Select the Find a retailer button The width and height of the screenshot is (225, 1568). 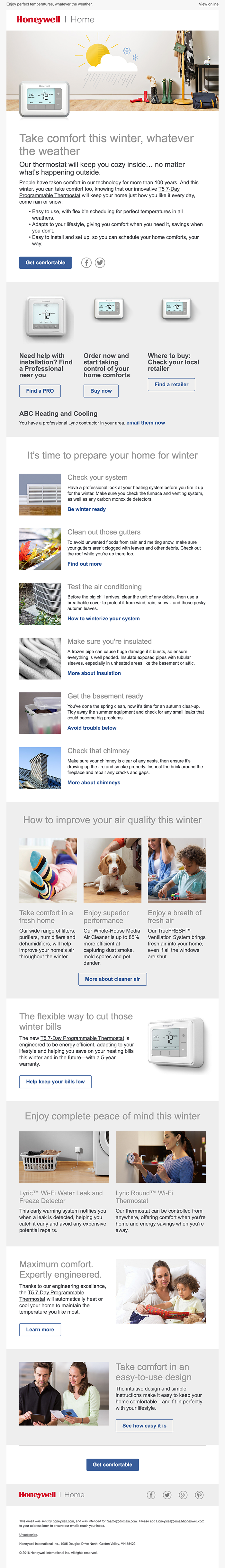[x=171, y=385]
